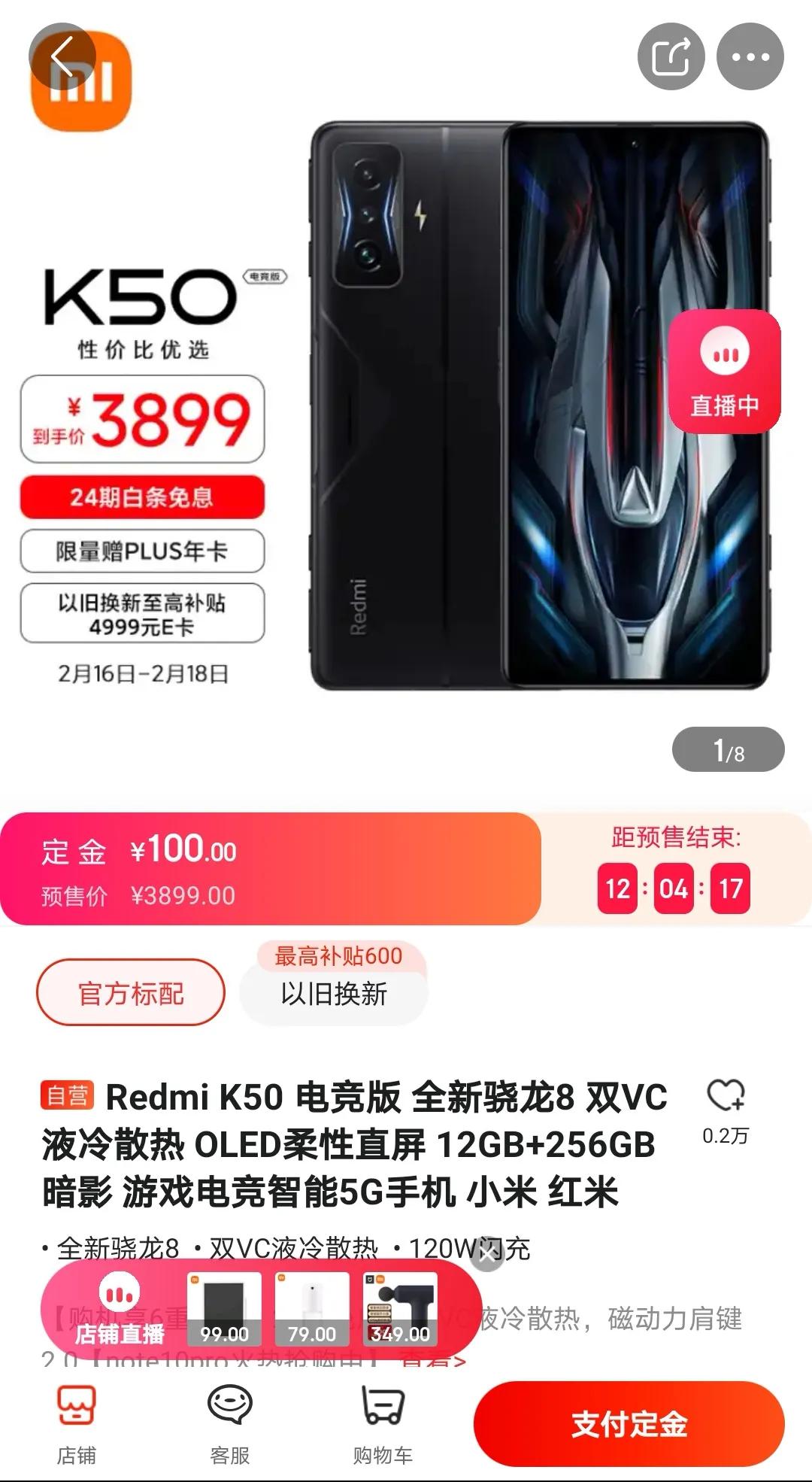This screenshot has height=1482, width=812.
Task: Tap 支付定金 to pay deposit
Action: point(629,1423)
